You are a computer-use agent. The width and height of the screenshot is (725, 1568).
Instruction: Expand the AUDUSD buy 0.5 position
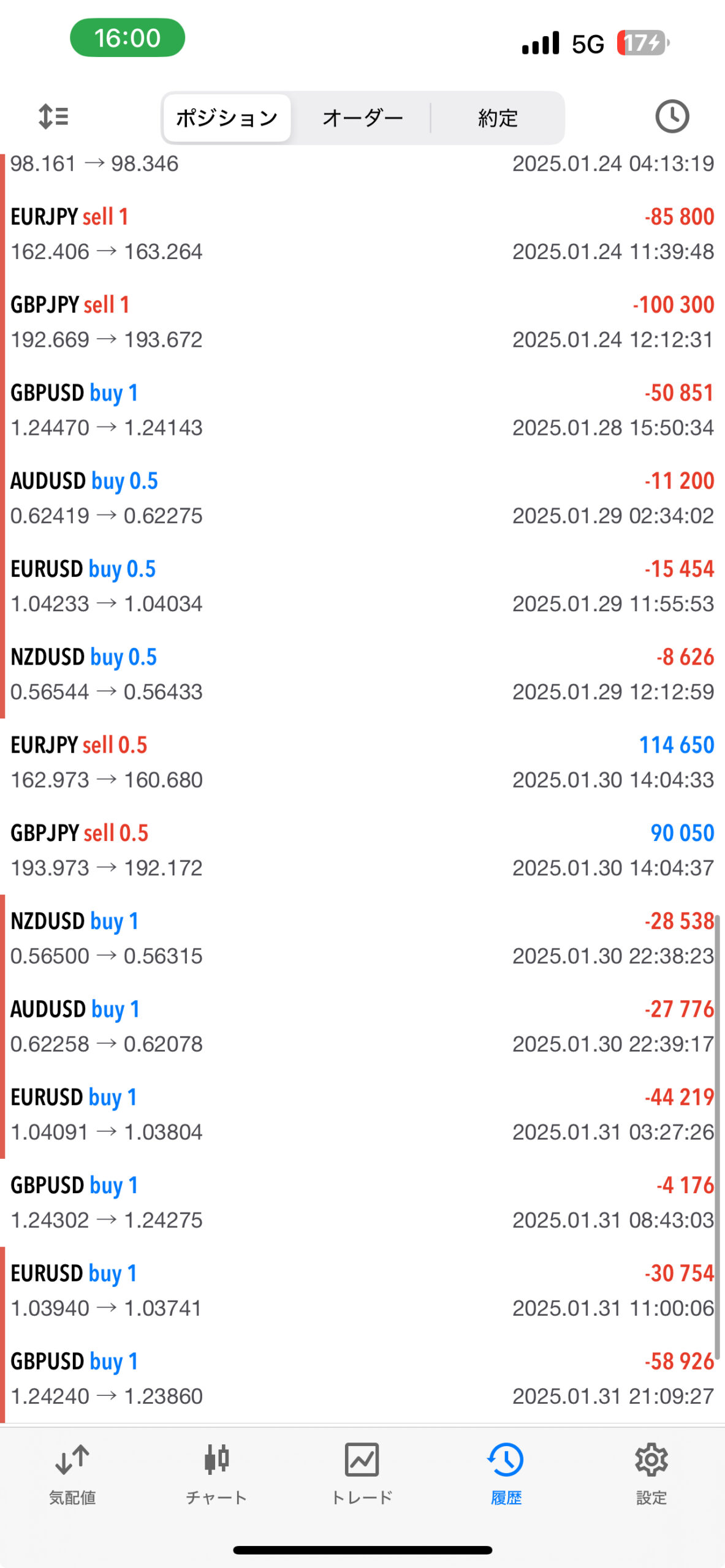[x=362, y=498]
